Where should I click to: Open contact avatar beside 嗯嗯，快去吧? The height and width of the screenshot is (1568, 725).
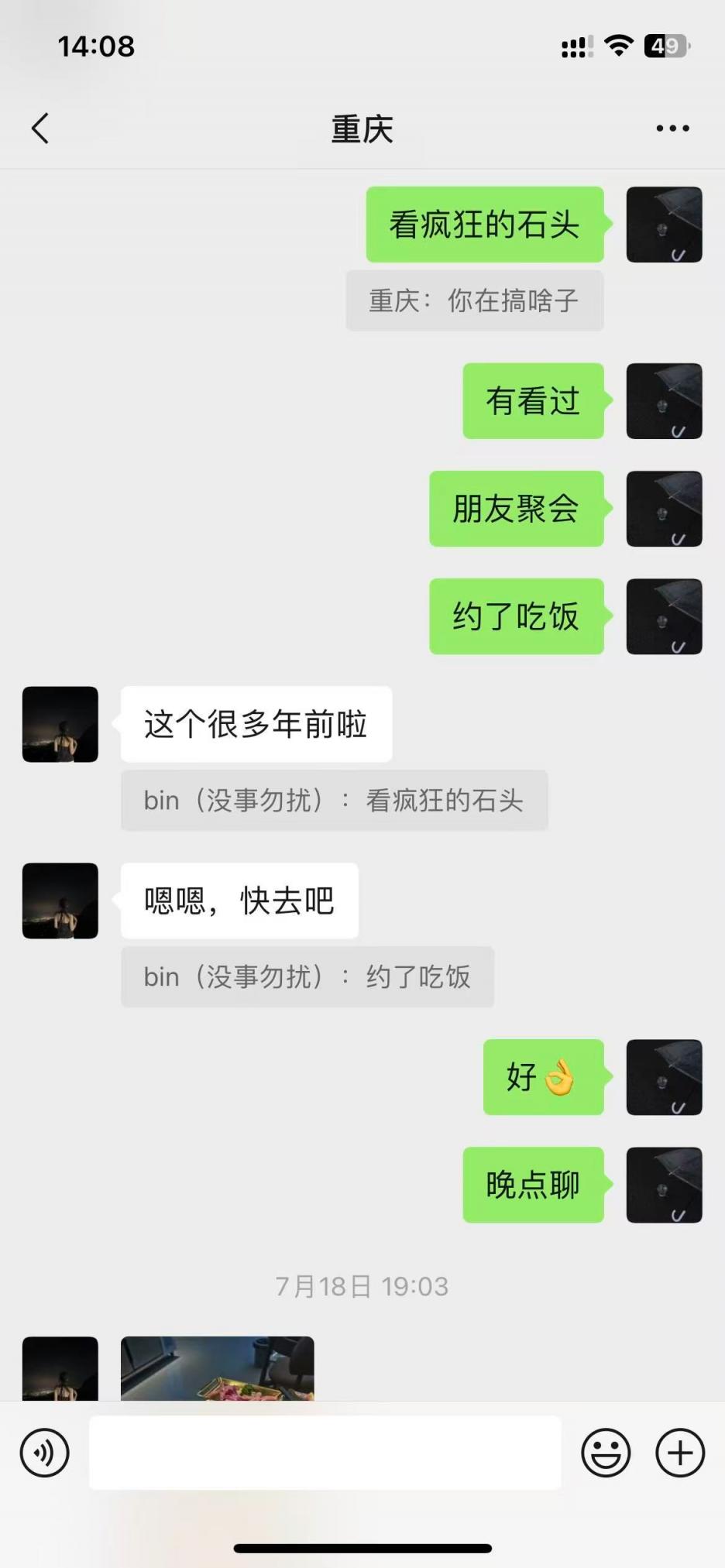coord(60,901)
